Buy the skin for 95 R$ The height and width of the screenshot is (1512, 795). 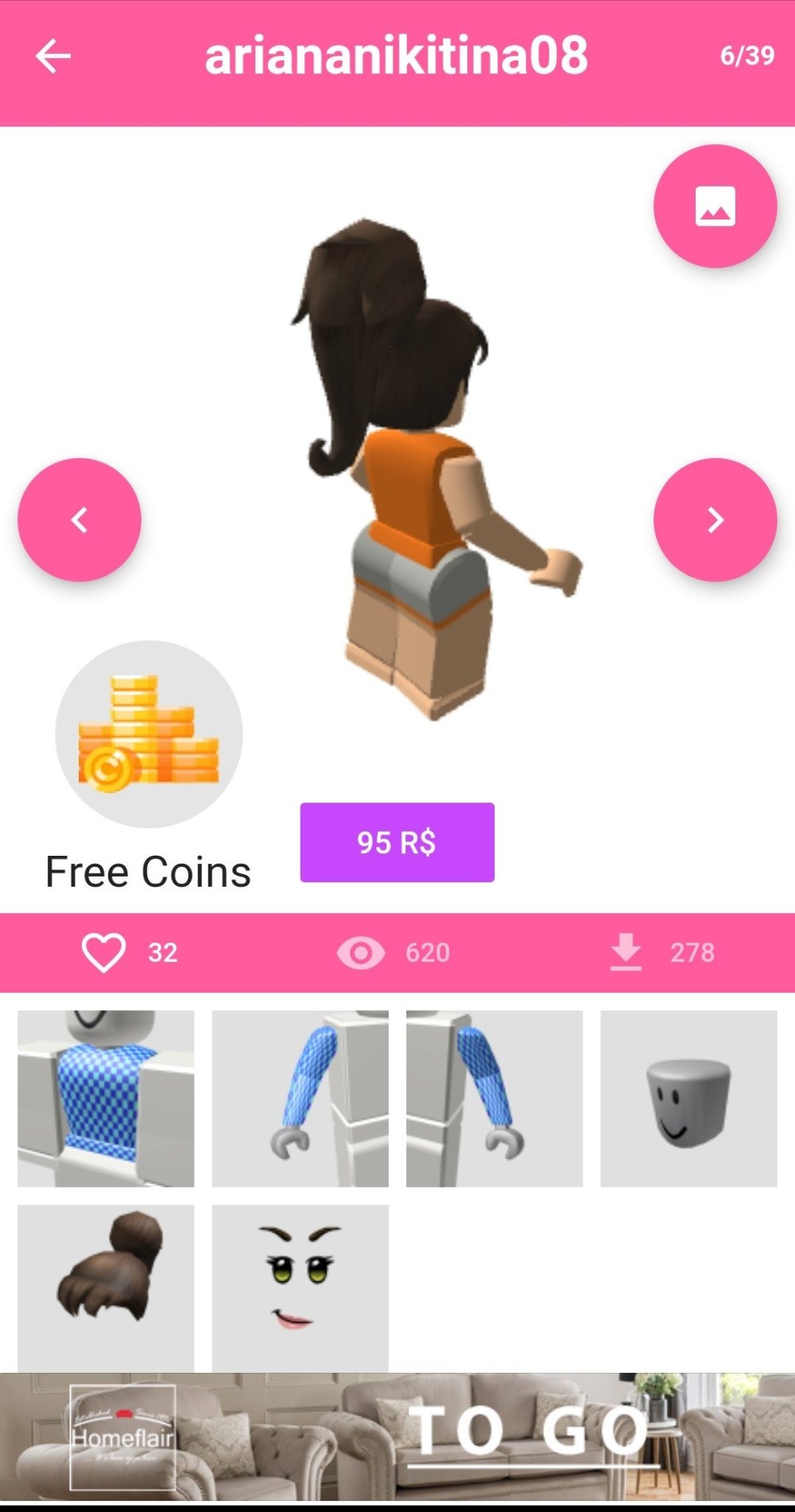click(397, 842)
